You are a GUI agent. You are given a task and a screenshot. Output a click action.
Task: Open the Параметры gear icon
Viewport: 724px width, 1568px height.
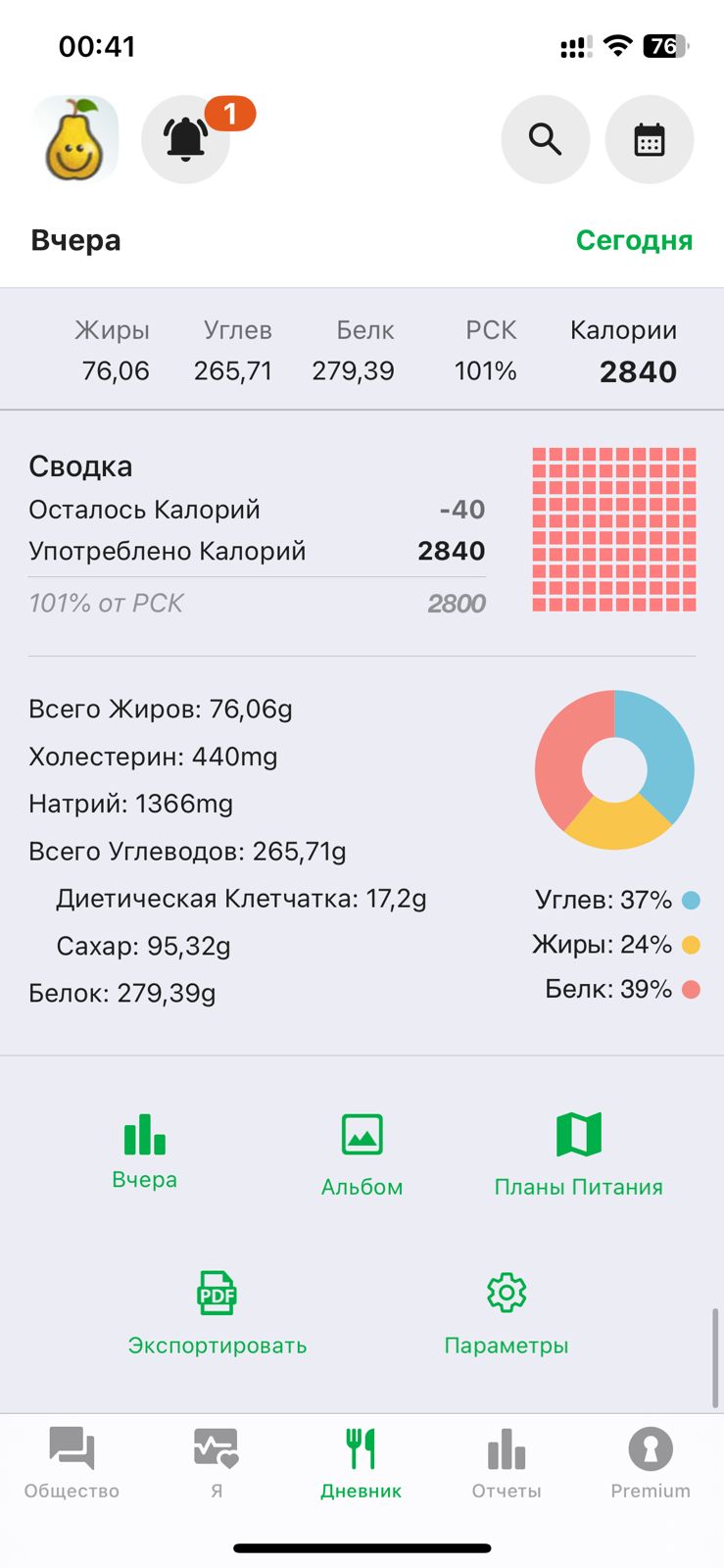point(506,1294)
